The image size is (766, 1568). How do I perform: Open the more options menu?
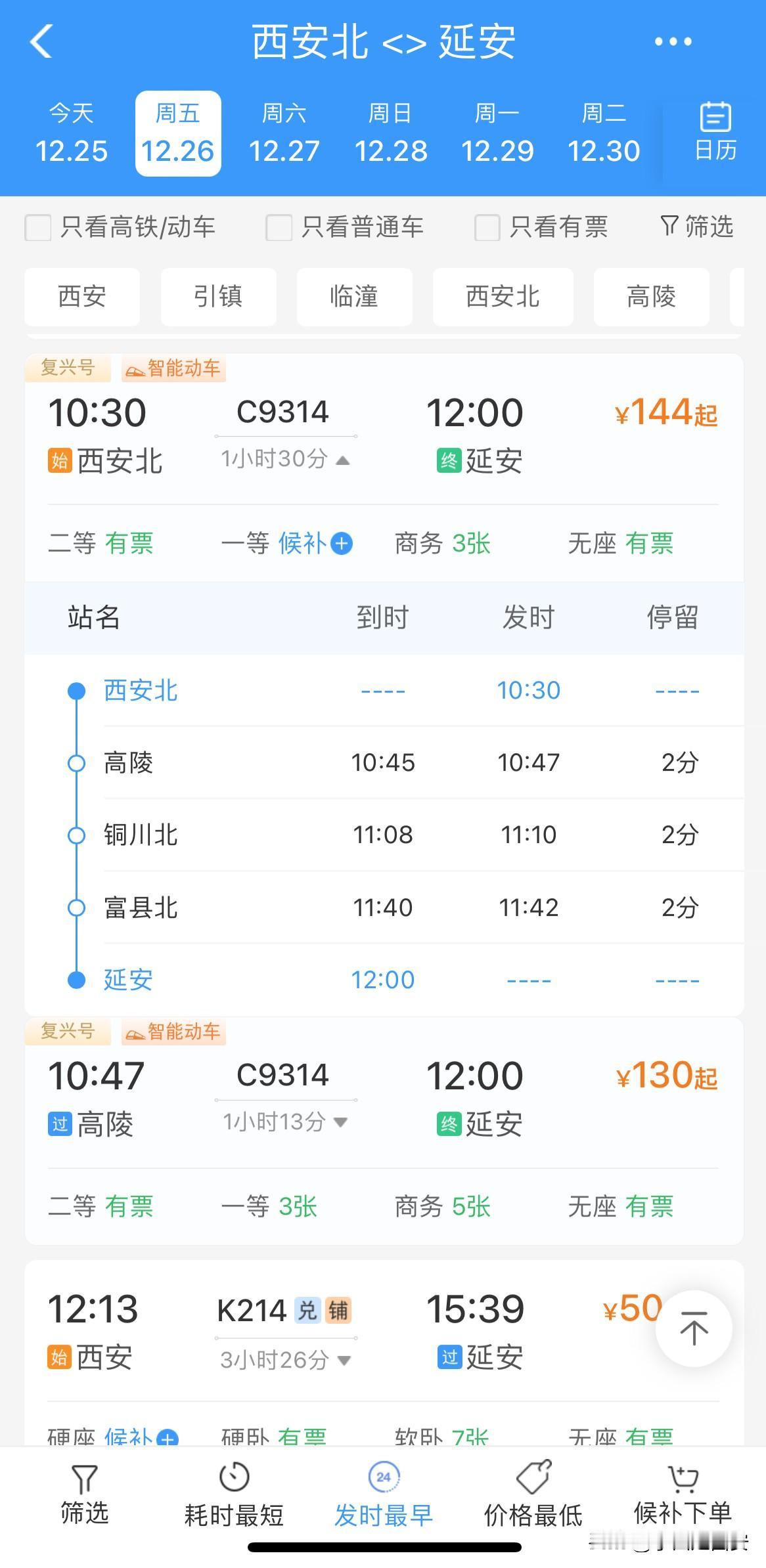tap(673, 41)
